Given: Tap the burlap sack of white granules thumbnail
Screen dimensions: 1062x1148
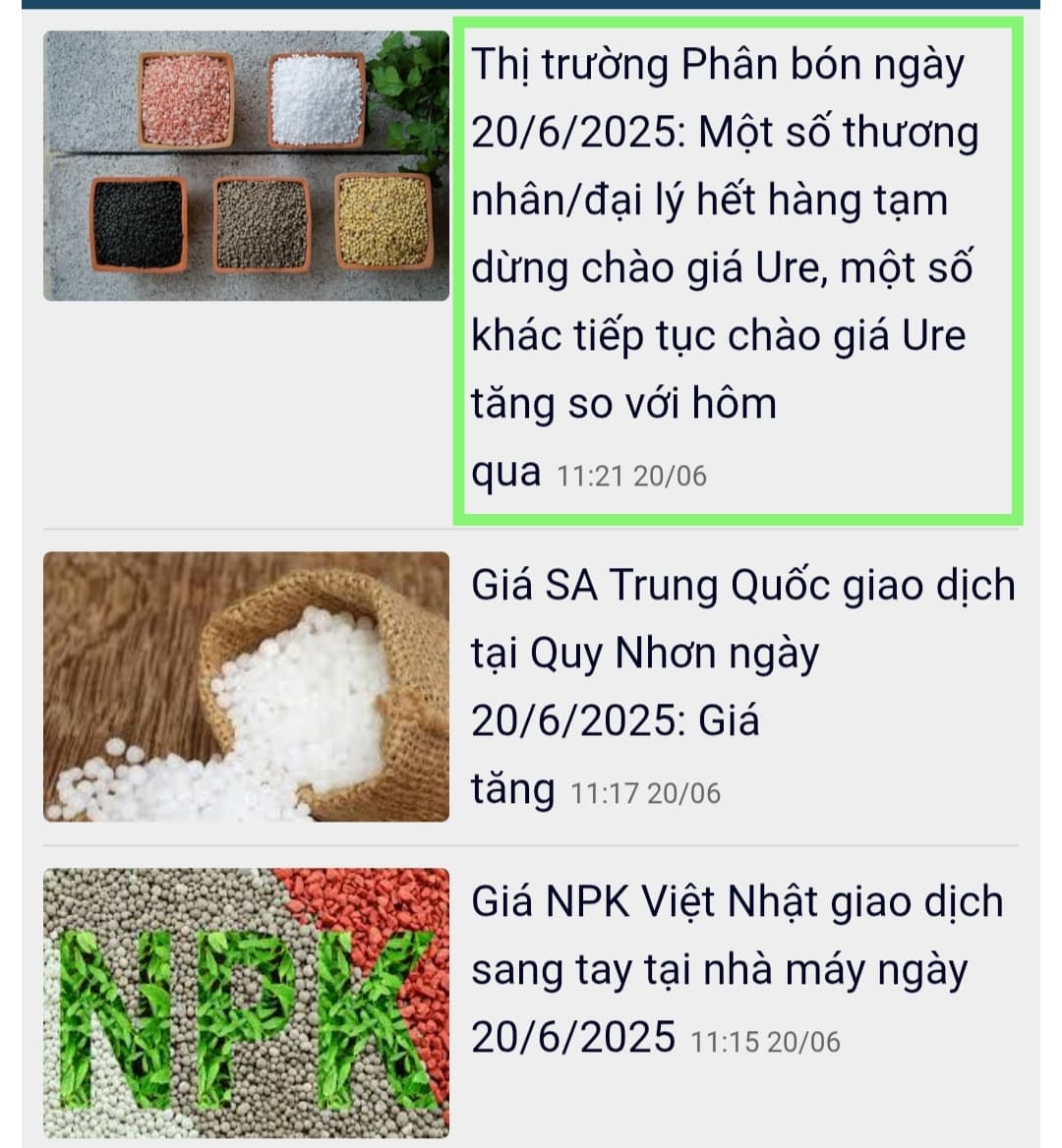Looking at the screenshot, I should coord(246,686).
